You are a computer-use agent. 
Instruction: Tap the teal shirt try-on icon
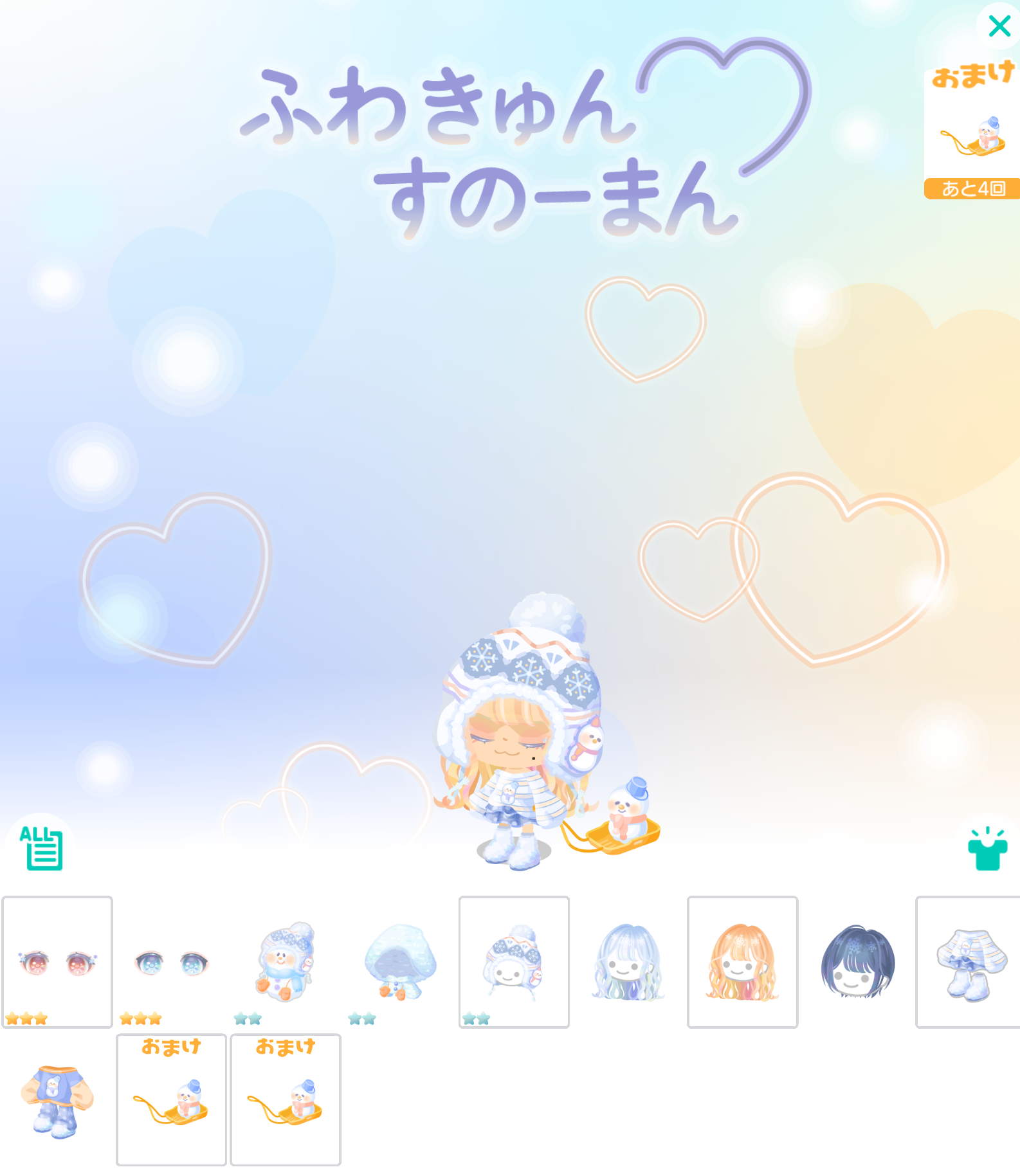987,849
